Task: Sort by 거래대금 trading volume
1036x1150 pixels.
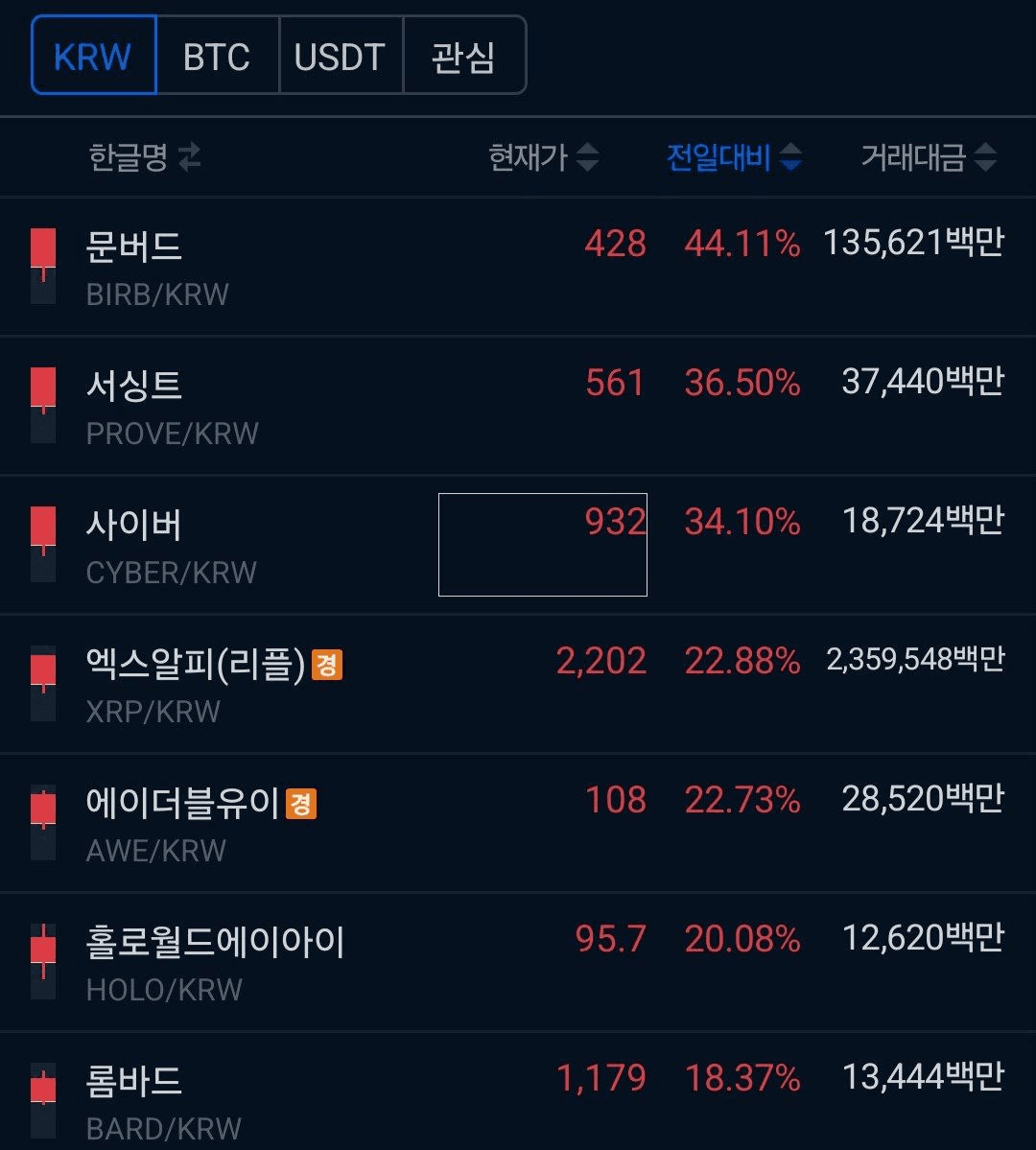Action: click(x=928, y=156)
